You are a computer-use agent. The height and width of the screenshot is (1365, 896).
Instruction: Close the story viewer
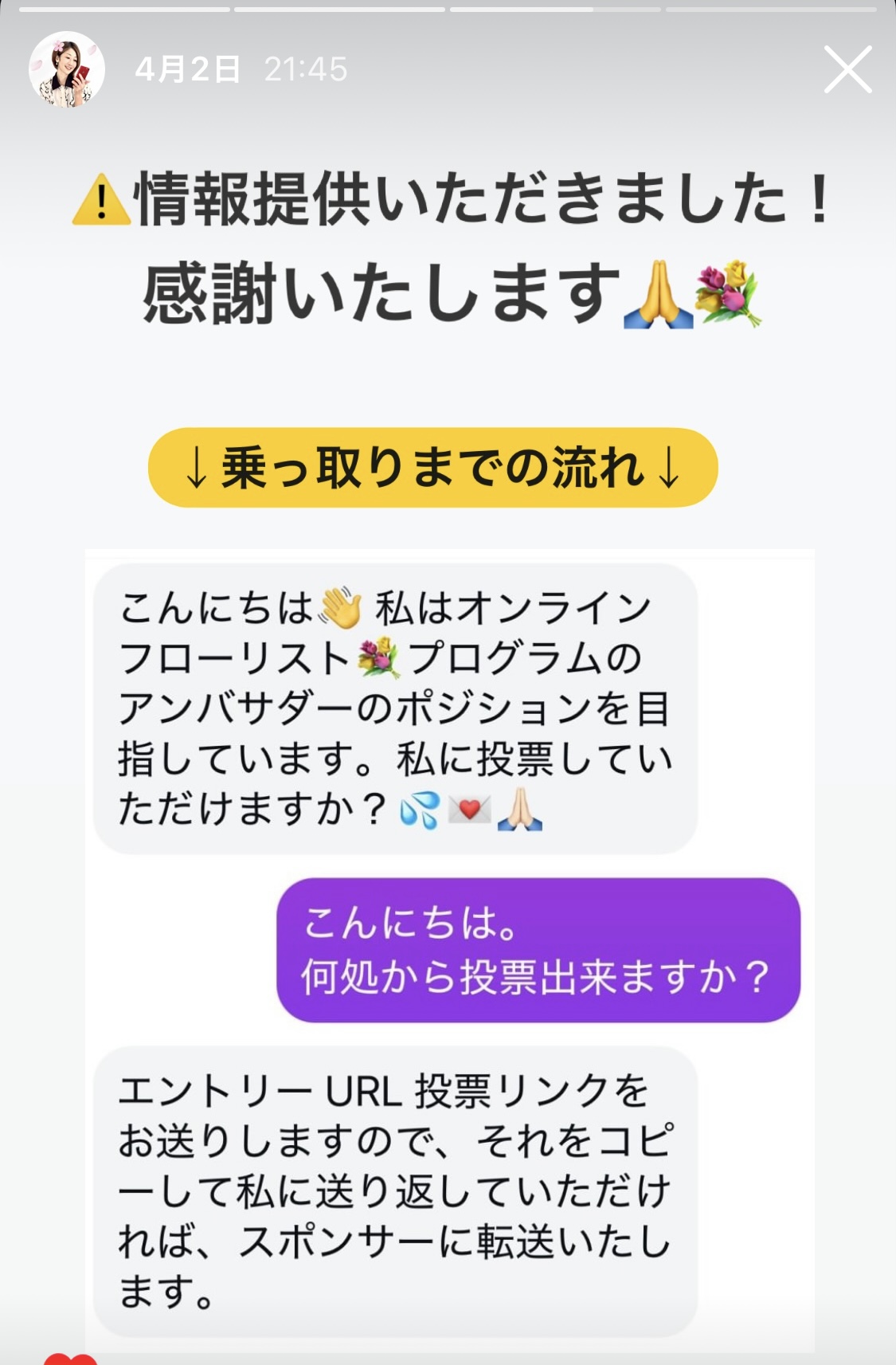point(847,69)
